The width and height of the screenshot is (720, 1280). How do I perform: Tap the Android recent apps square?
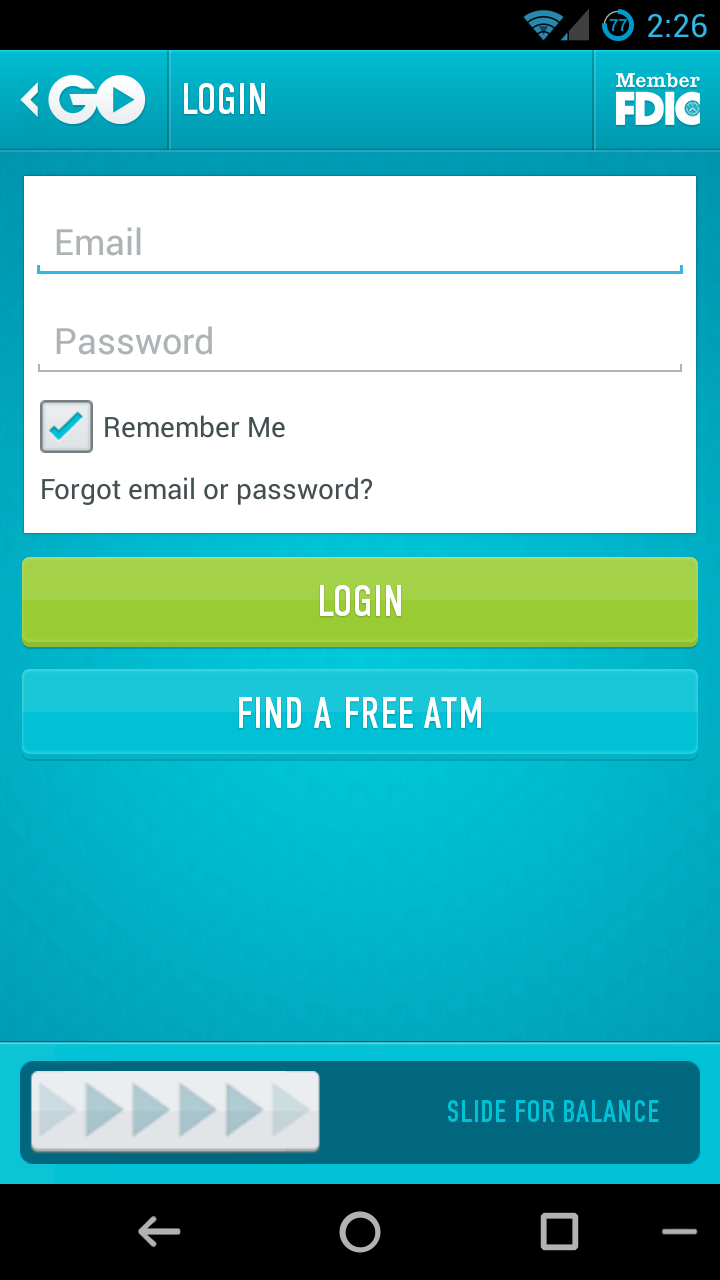point(559,1232)
